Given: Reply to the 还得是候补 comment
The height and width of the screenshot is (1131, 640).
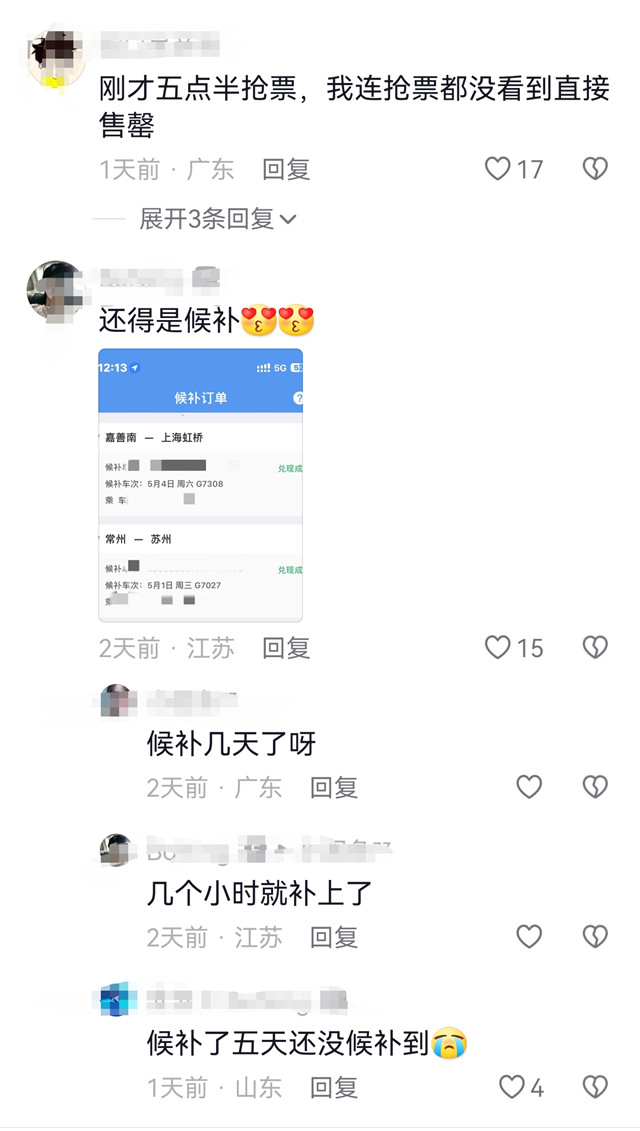Looking at the screenshot, I should 286,648.
